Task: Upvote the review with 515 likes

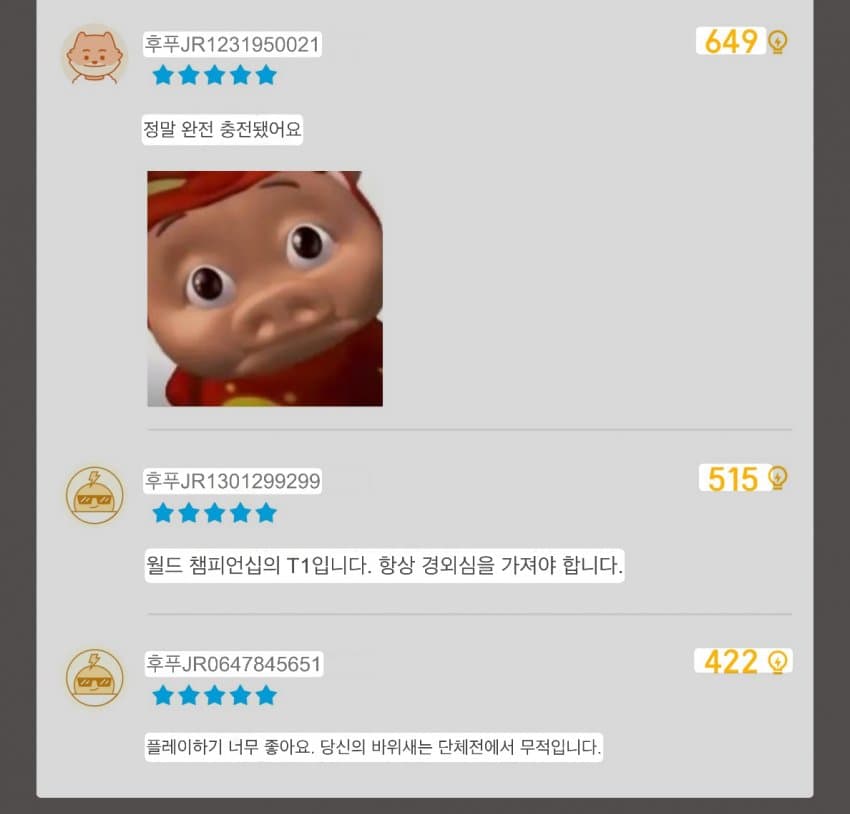Action: click(777, 479)
